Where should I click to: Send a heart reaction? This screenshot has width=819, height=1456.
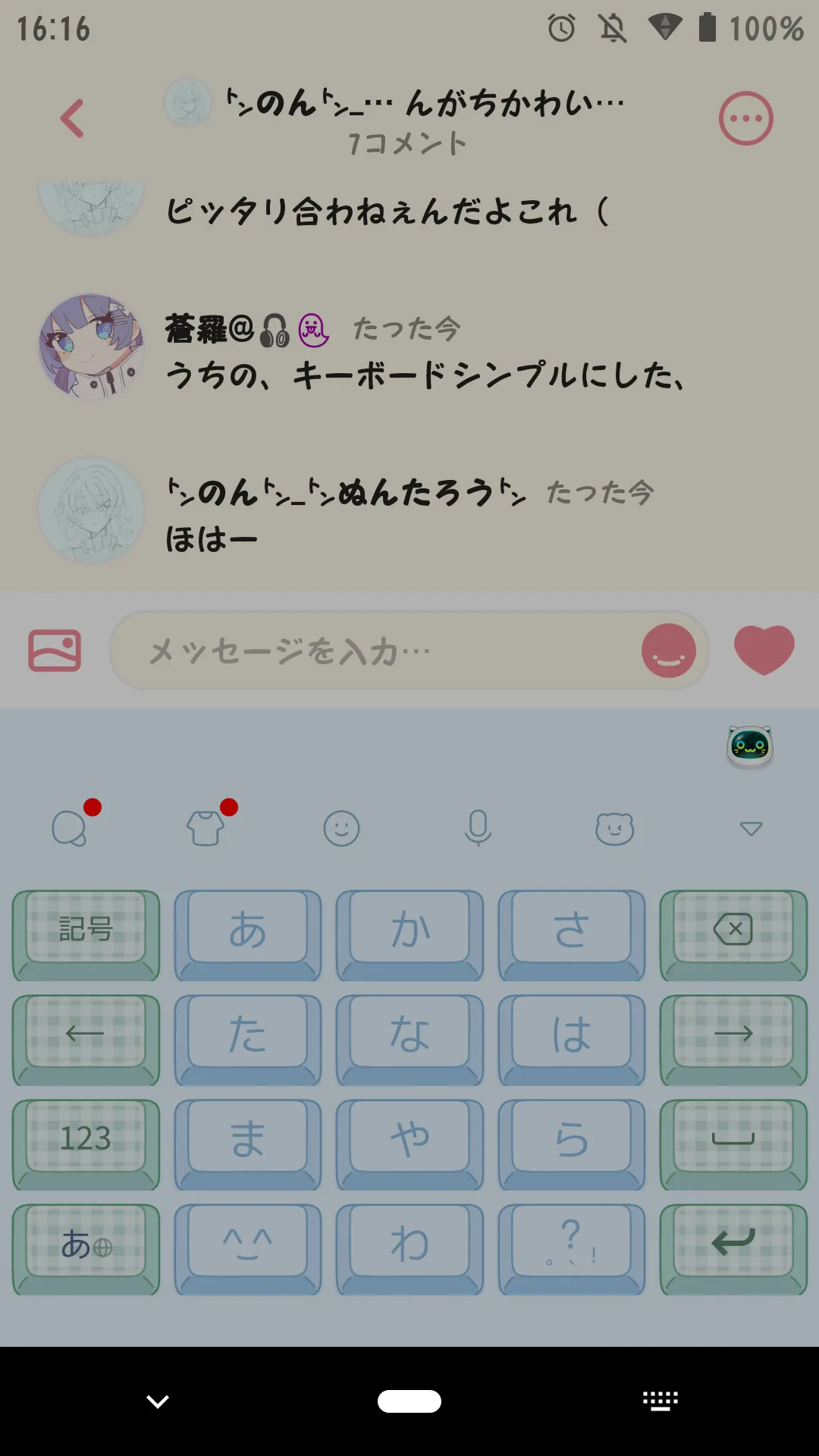(764, 650)
